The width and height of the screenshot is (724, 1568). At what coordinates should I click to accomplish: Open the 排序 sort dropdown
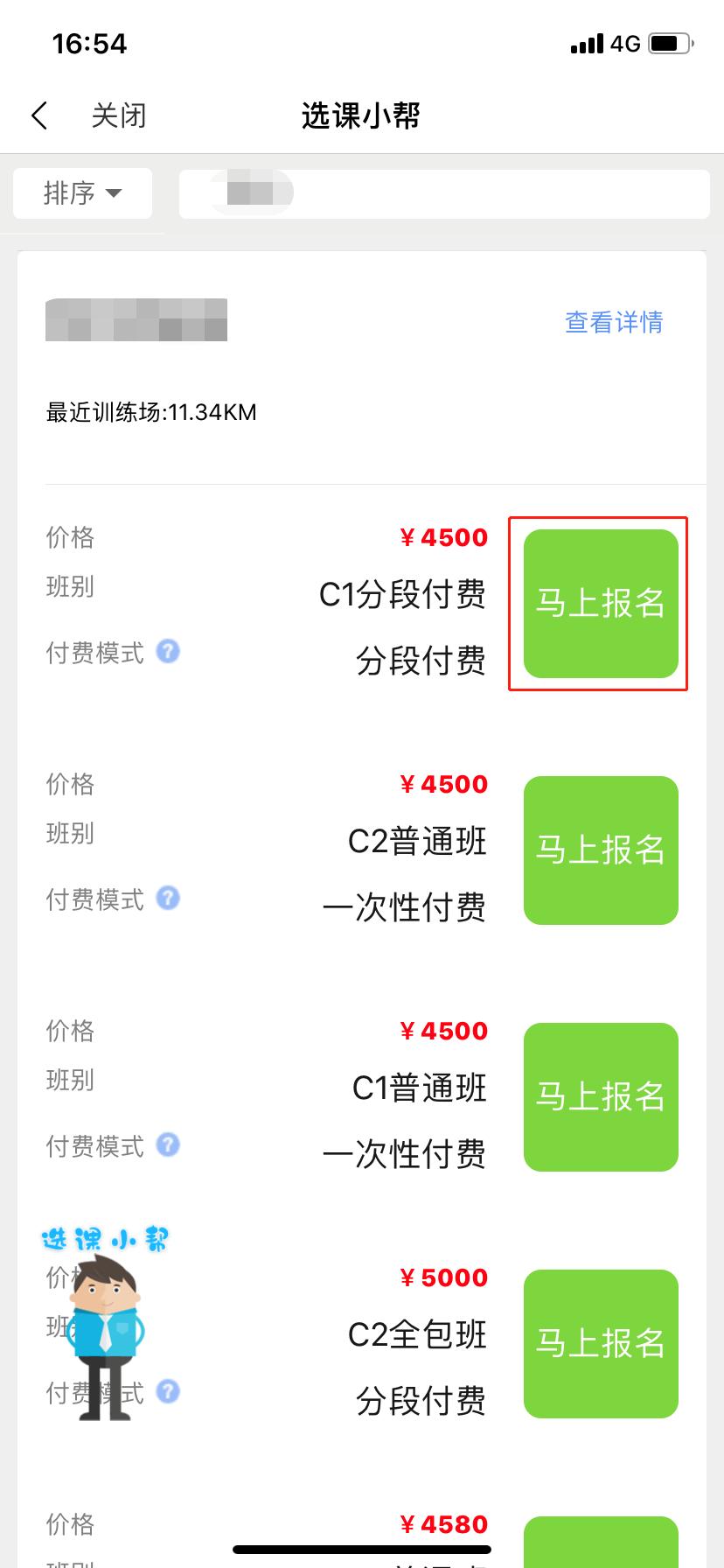click(81, 193)
